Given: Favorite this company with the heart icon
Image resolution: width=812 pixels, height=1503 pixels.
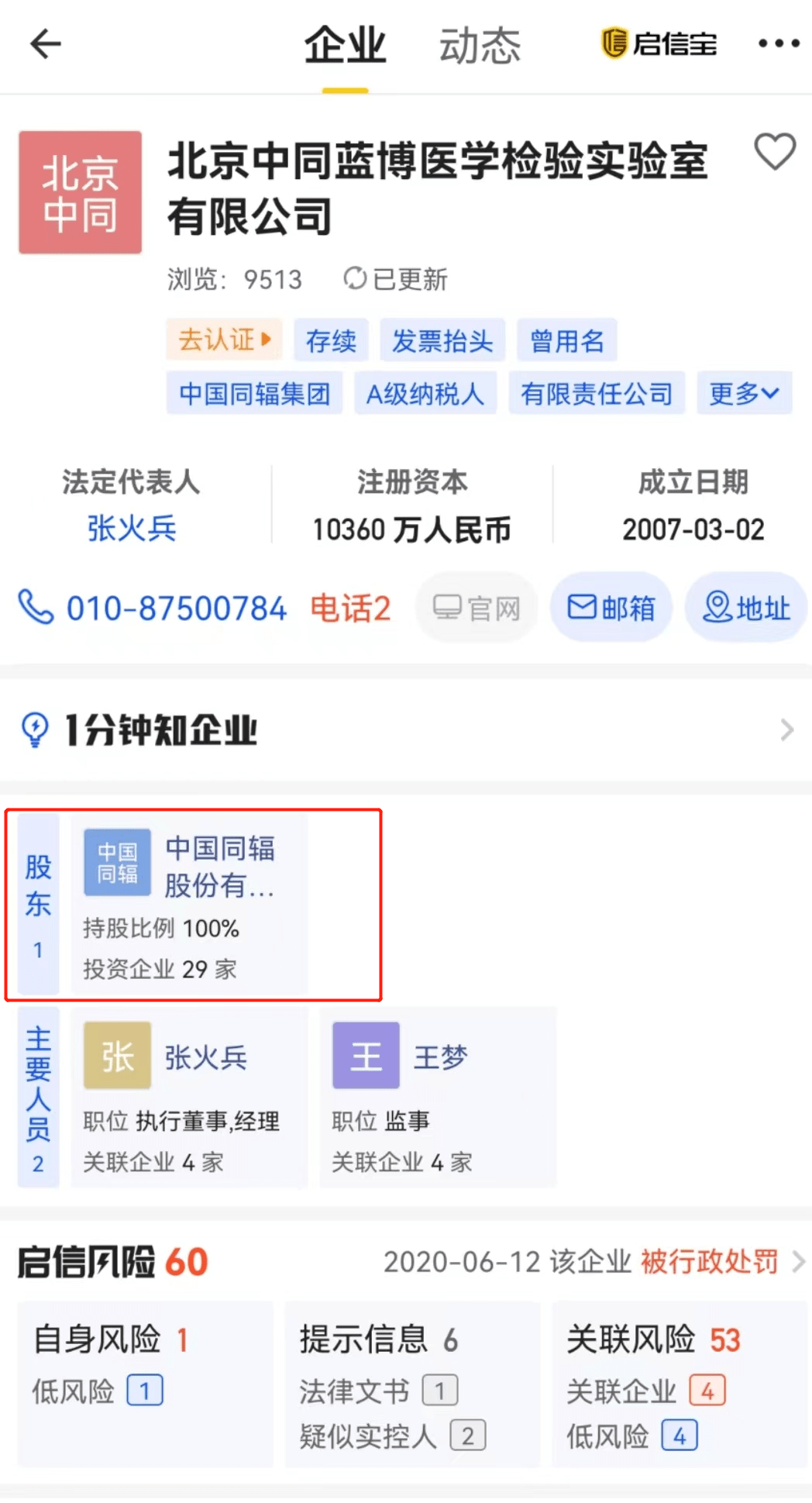Looking at the screenshot, I should 775,151.
